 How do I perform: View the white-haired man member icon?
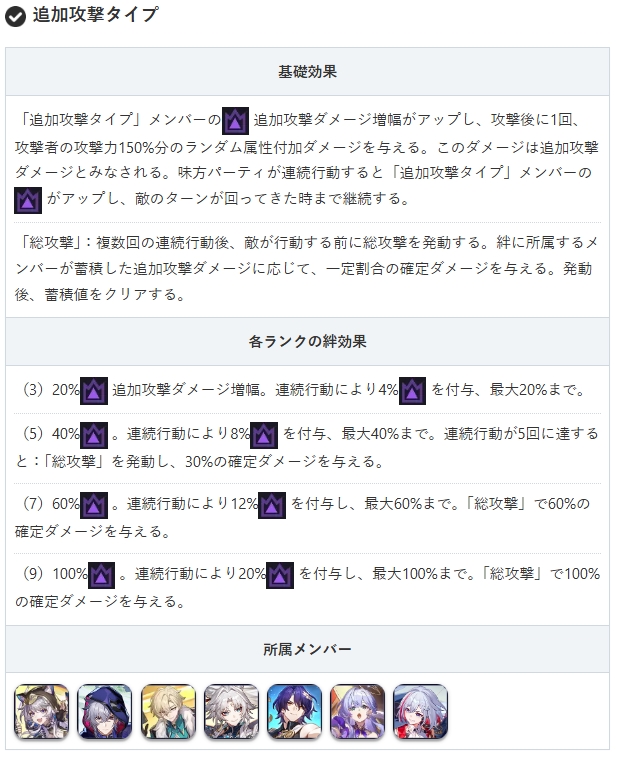click(231, 711)
